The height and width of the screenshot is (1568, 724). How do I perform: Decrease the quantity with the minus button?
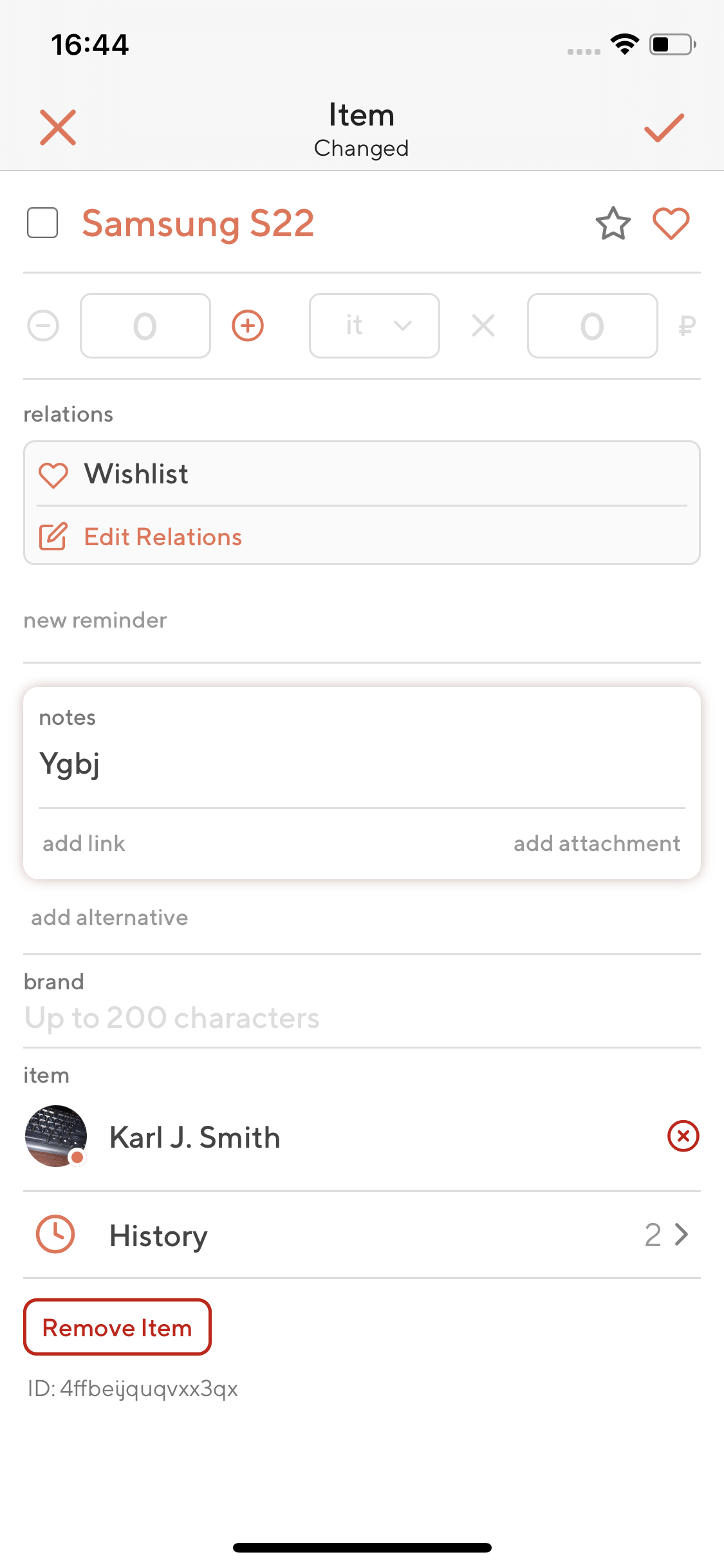coord(43,326)
